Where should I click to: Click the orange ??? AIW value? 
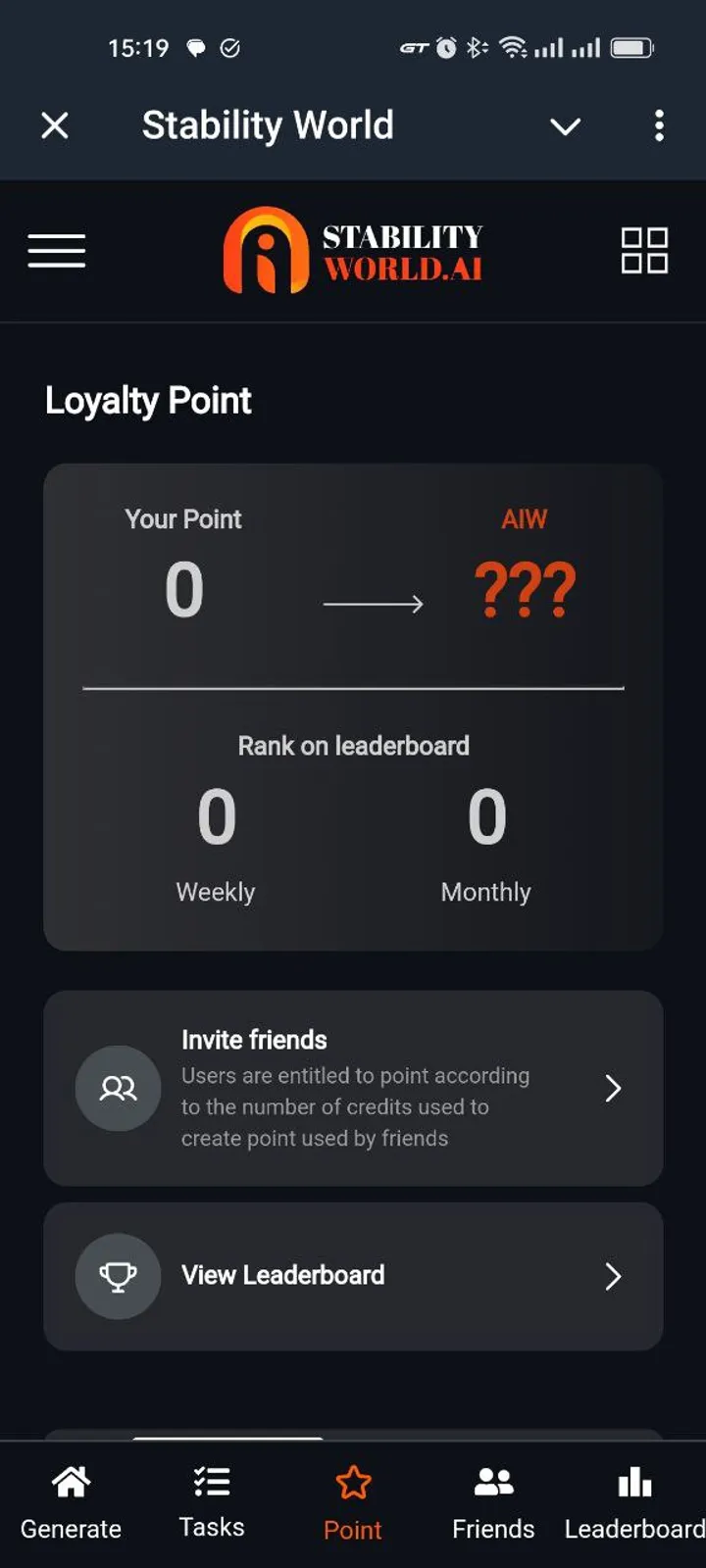point(525,590)
